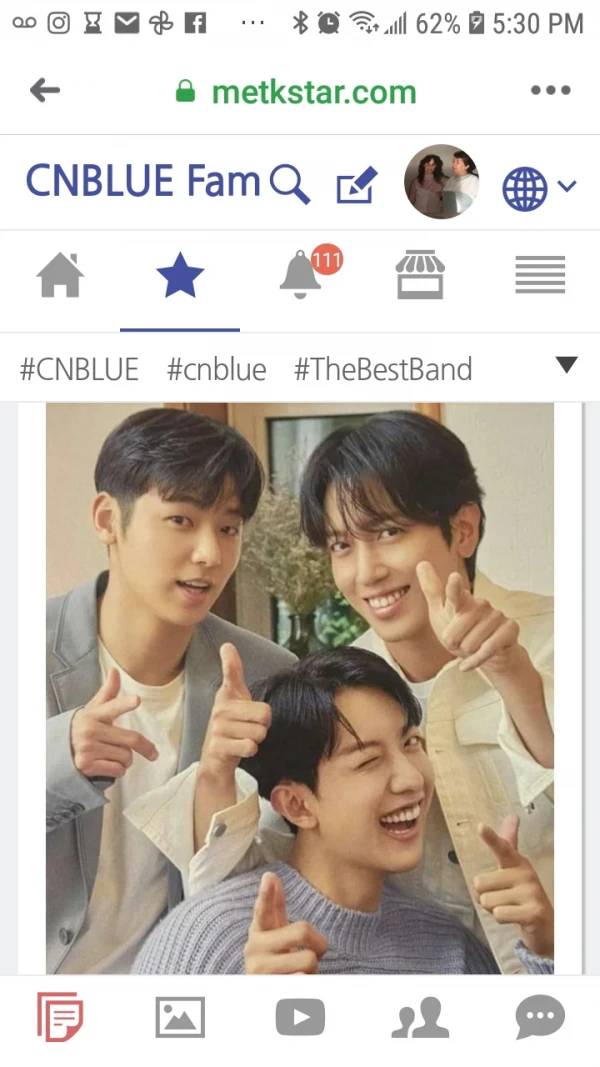
Task: Select the lowercase #cnblue hashtag
Action: pos(216,369)
